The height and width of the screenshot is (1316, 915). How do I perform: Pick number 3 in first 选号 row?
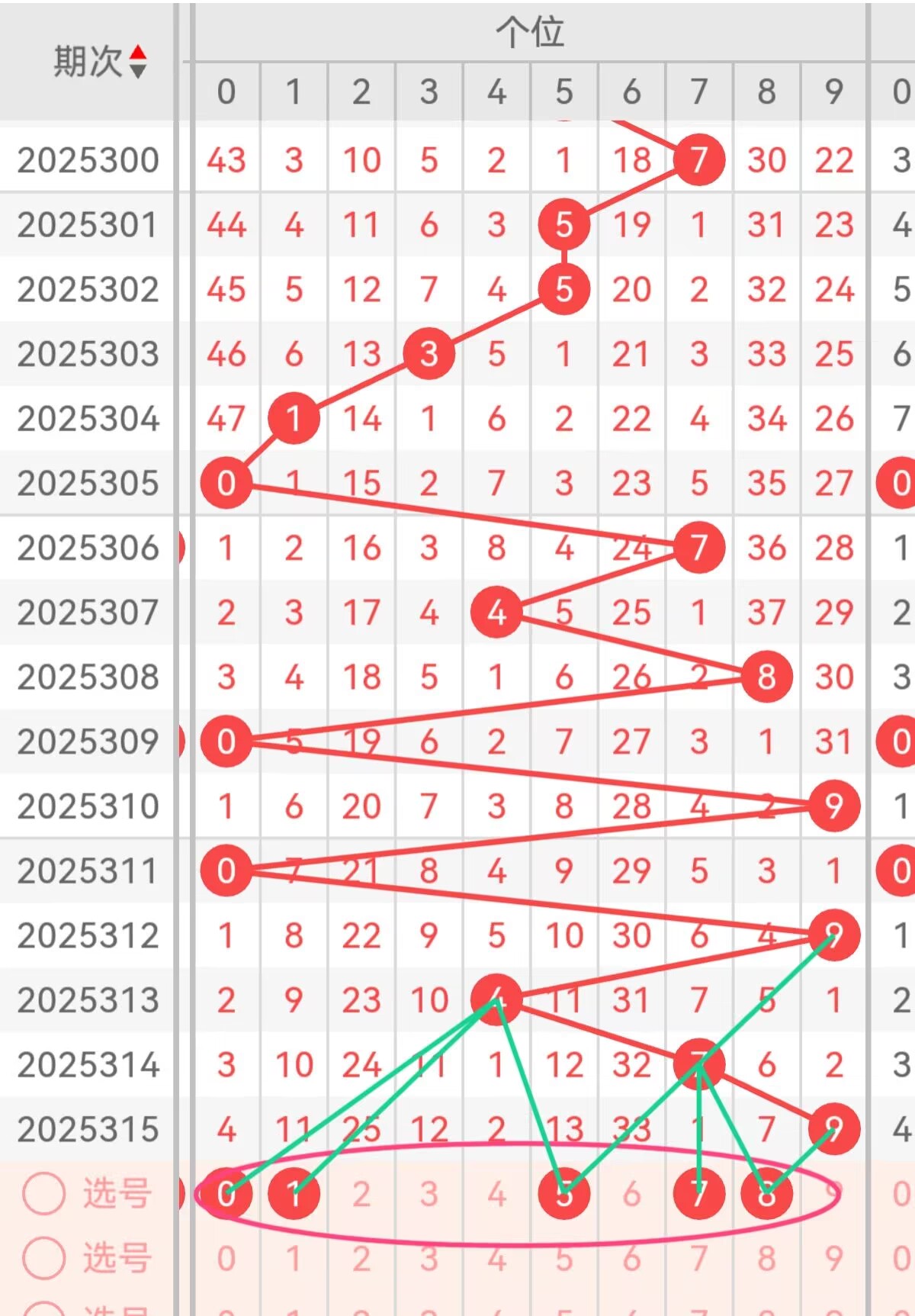coord(429,1194)
